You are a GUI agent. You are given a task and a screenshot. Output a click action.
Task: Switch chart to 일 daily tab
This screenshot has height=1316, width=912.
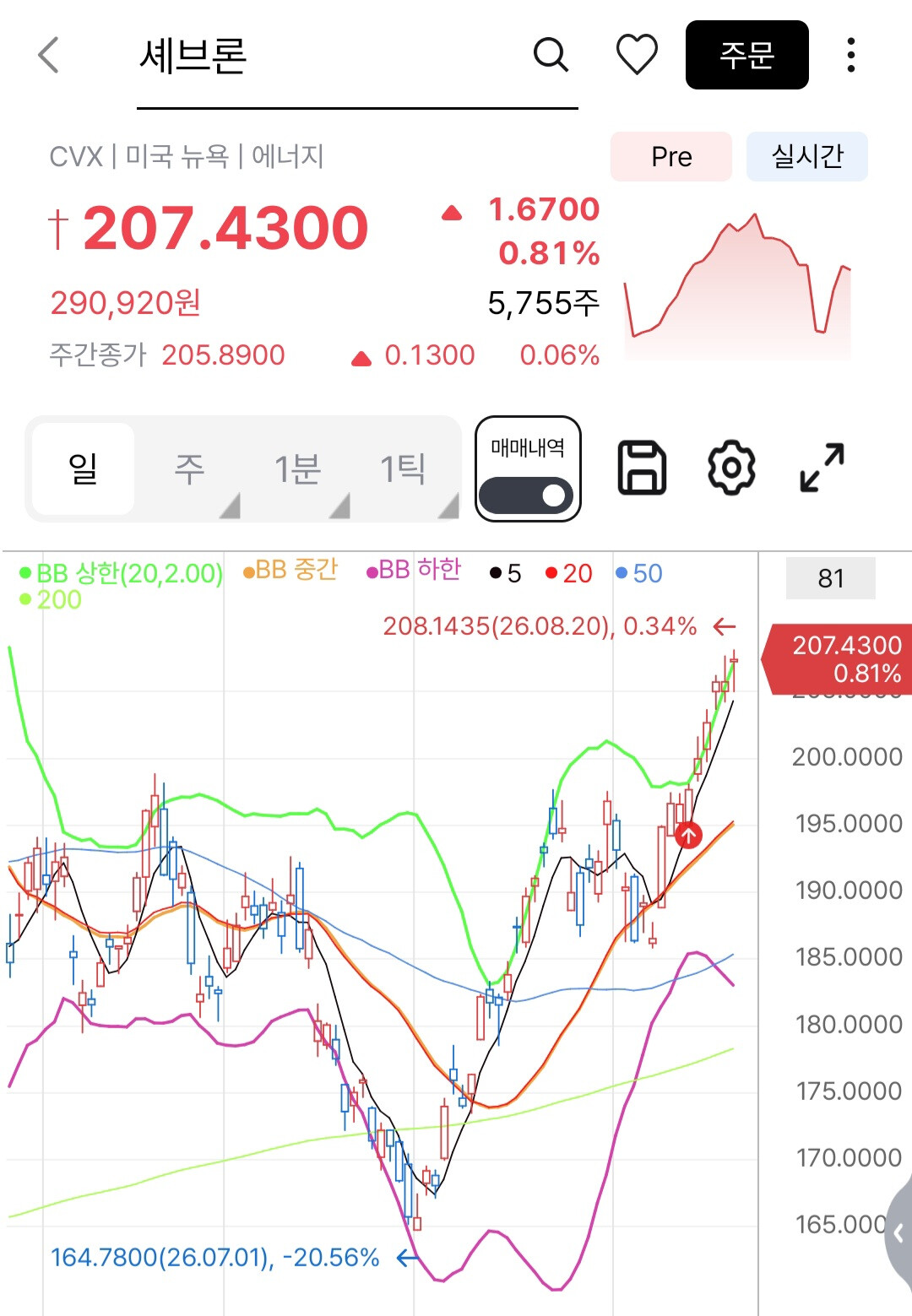84,468
